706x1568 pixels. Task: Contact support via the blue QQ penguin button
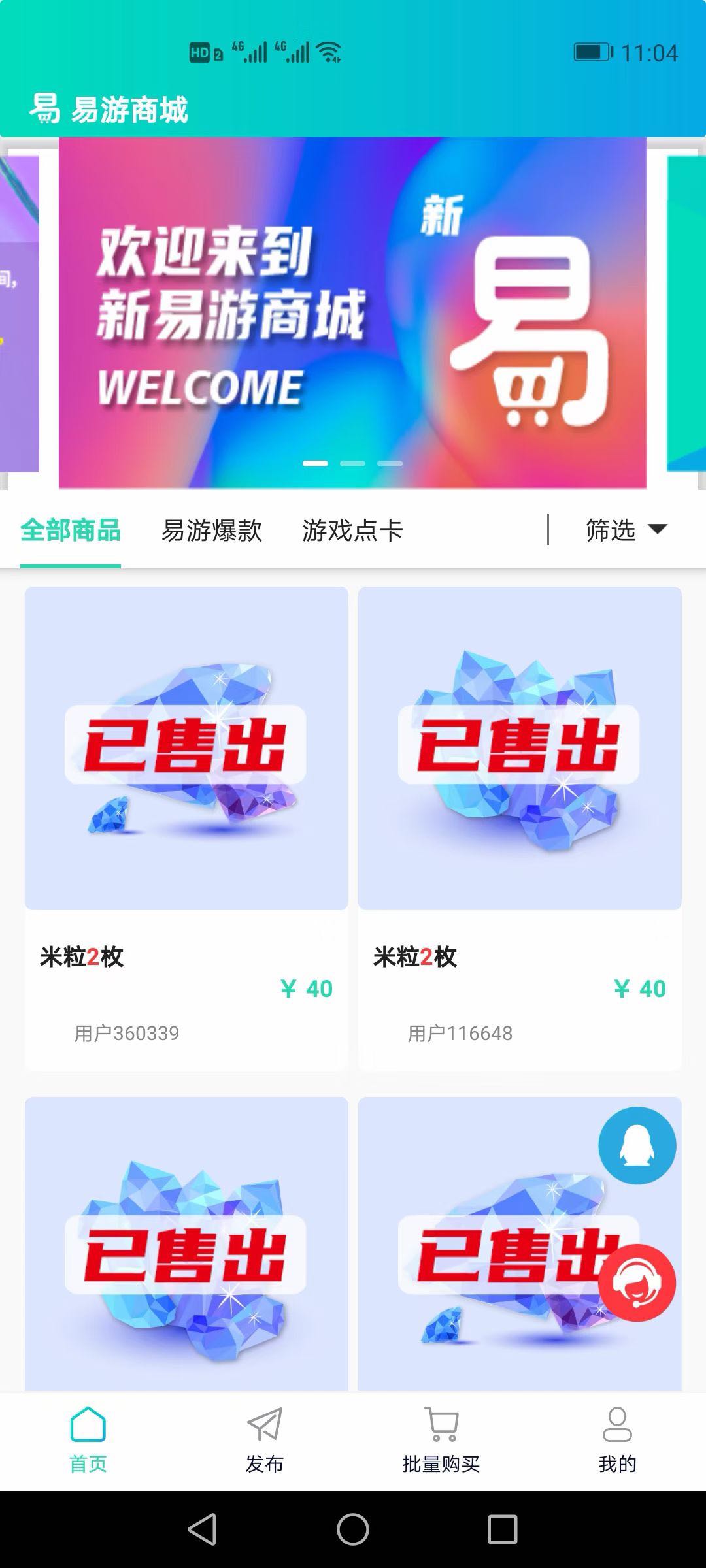point(637,1145)
